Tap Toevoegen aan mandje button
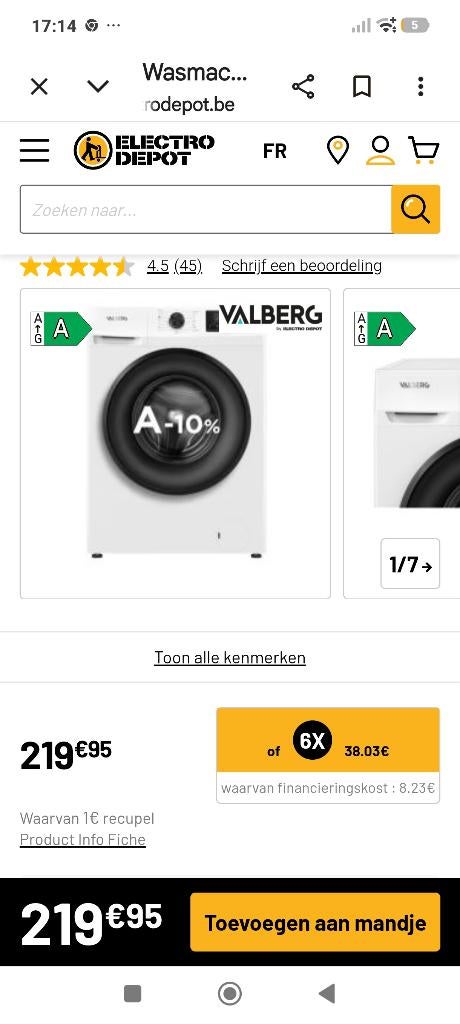460x1024 pixels. pos(315,923)
